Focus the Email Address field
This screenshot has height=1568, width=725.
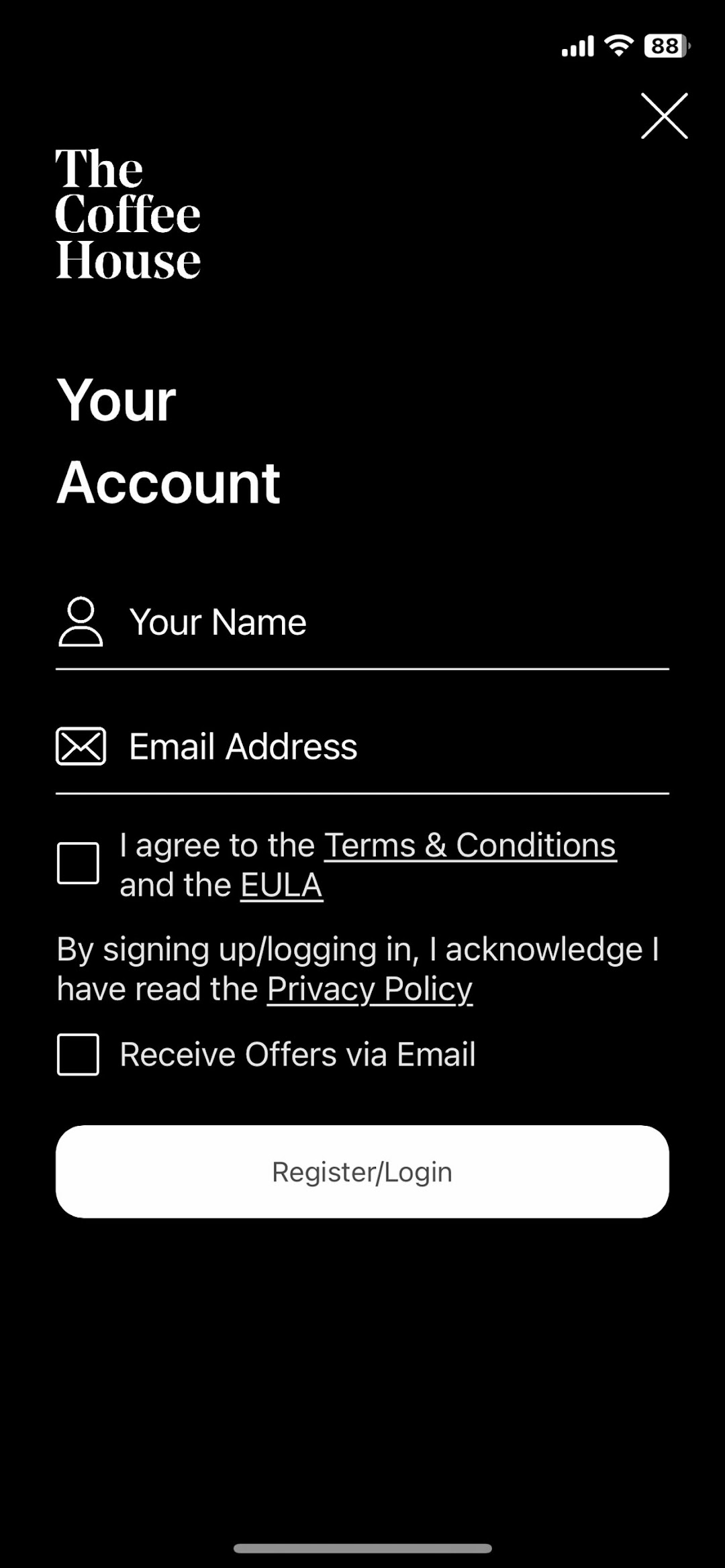tap(362, 746)
